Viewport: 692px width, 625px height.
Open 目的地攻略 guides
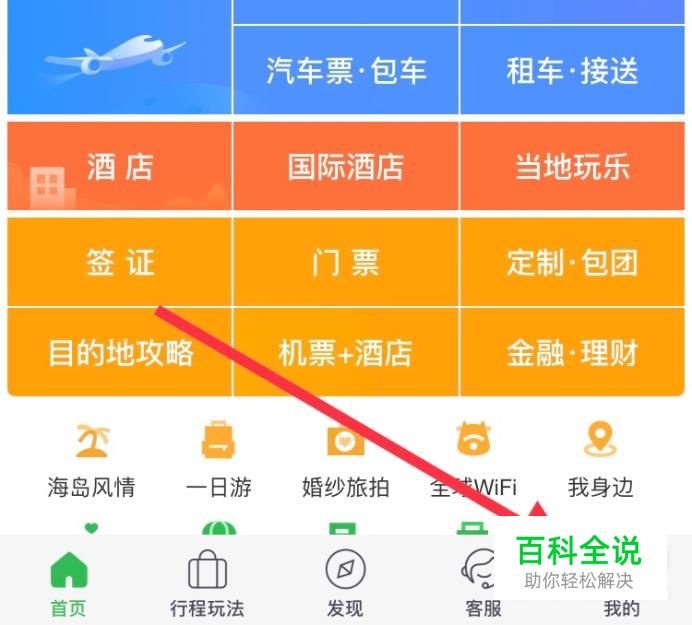(119, 352)
